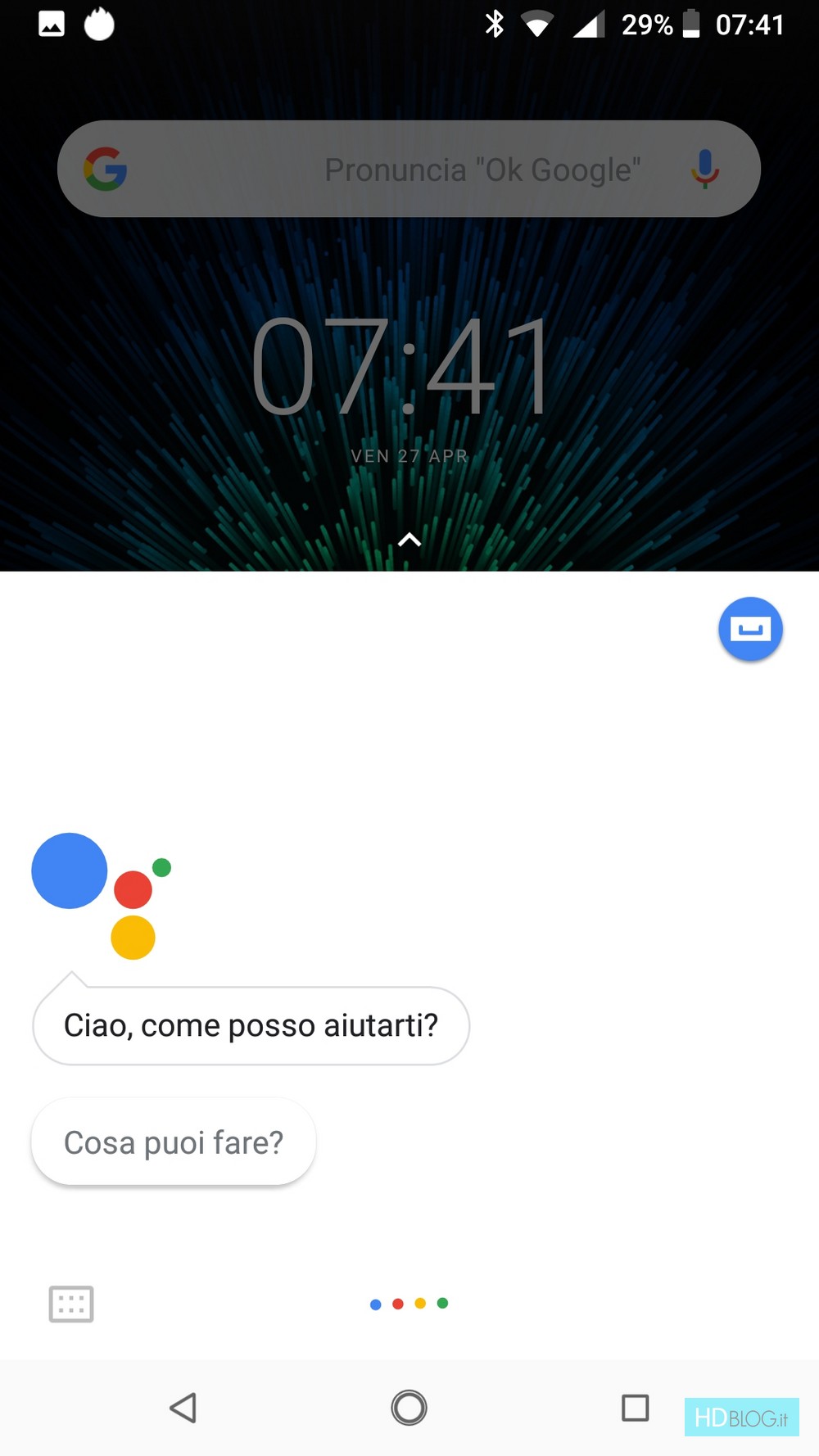Expand the app drawer arrow
Viewport: 819px width, 1456px height.
coord(409,540)
